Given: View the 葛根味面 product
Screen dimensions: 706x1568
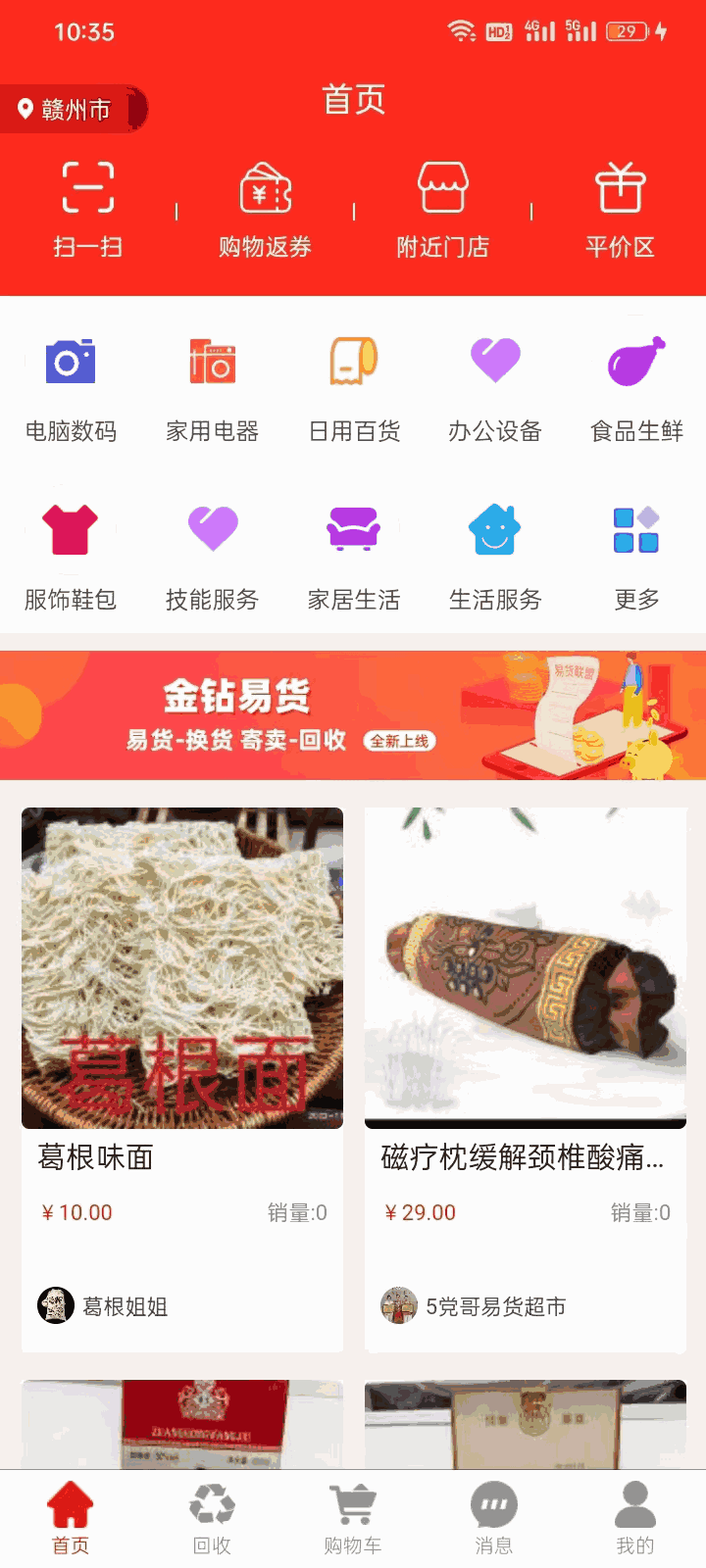Looking at the screenshot, I should (182, 1029).
